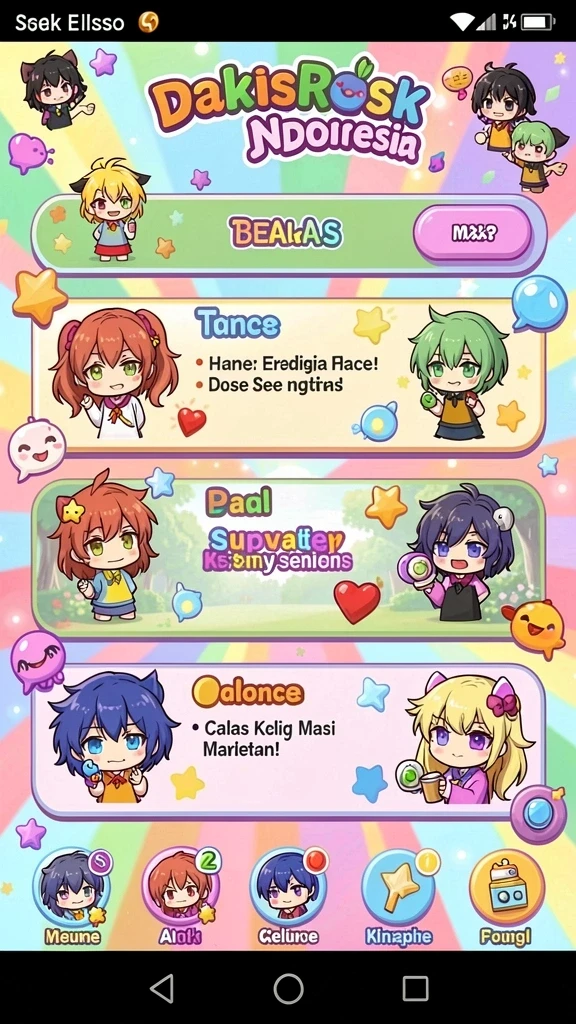Open the Paal Supvatter card
The height and width of the screenshot is (1024, 576).
[288, 559]
